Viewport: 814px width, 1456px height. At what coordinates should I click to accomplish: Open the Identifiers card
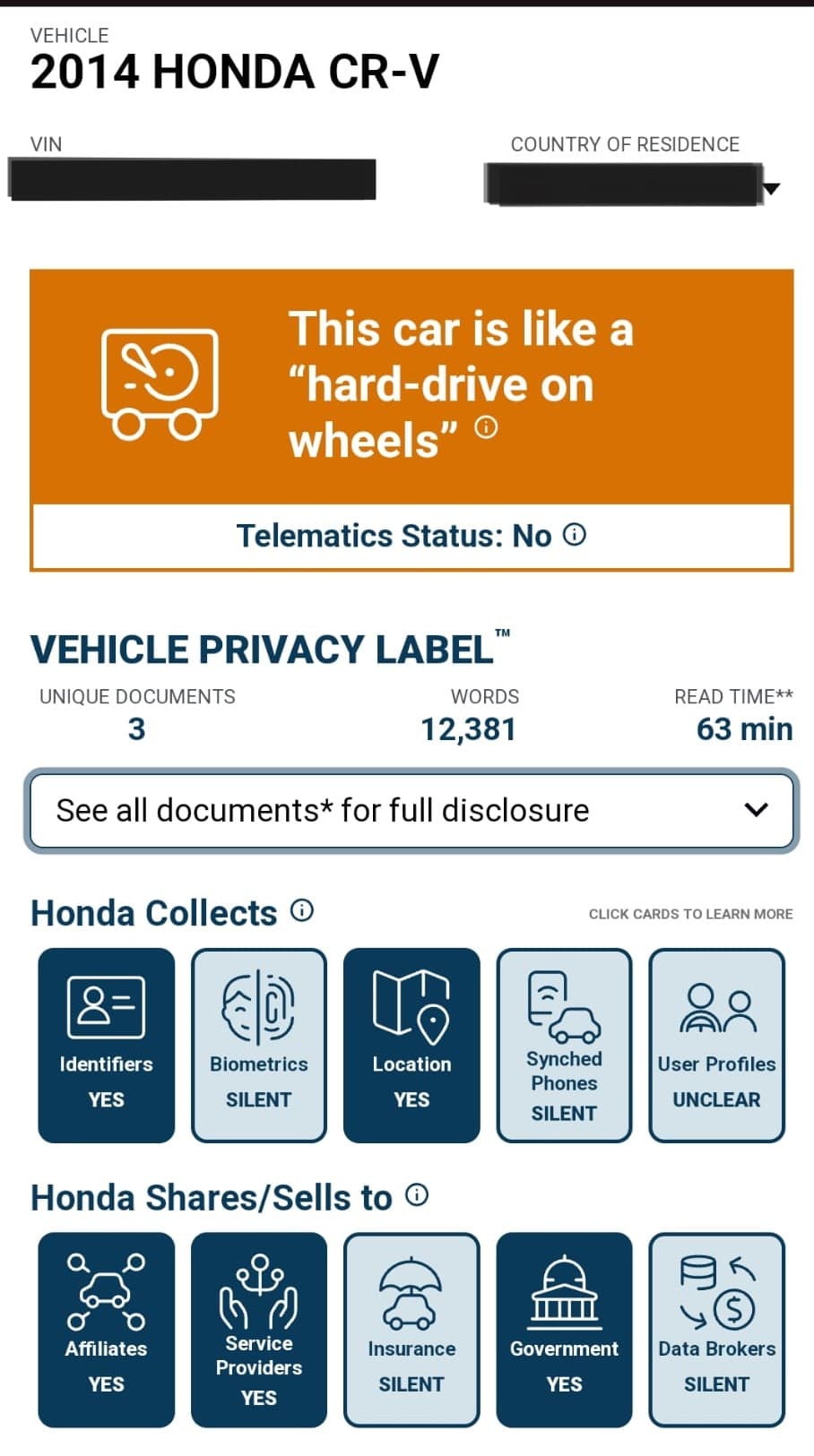point(107,1046)
